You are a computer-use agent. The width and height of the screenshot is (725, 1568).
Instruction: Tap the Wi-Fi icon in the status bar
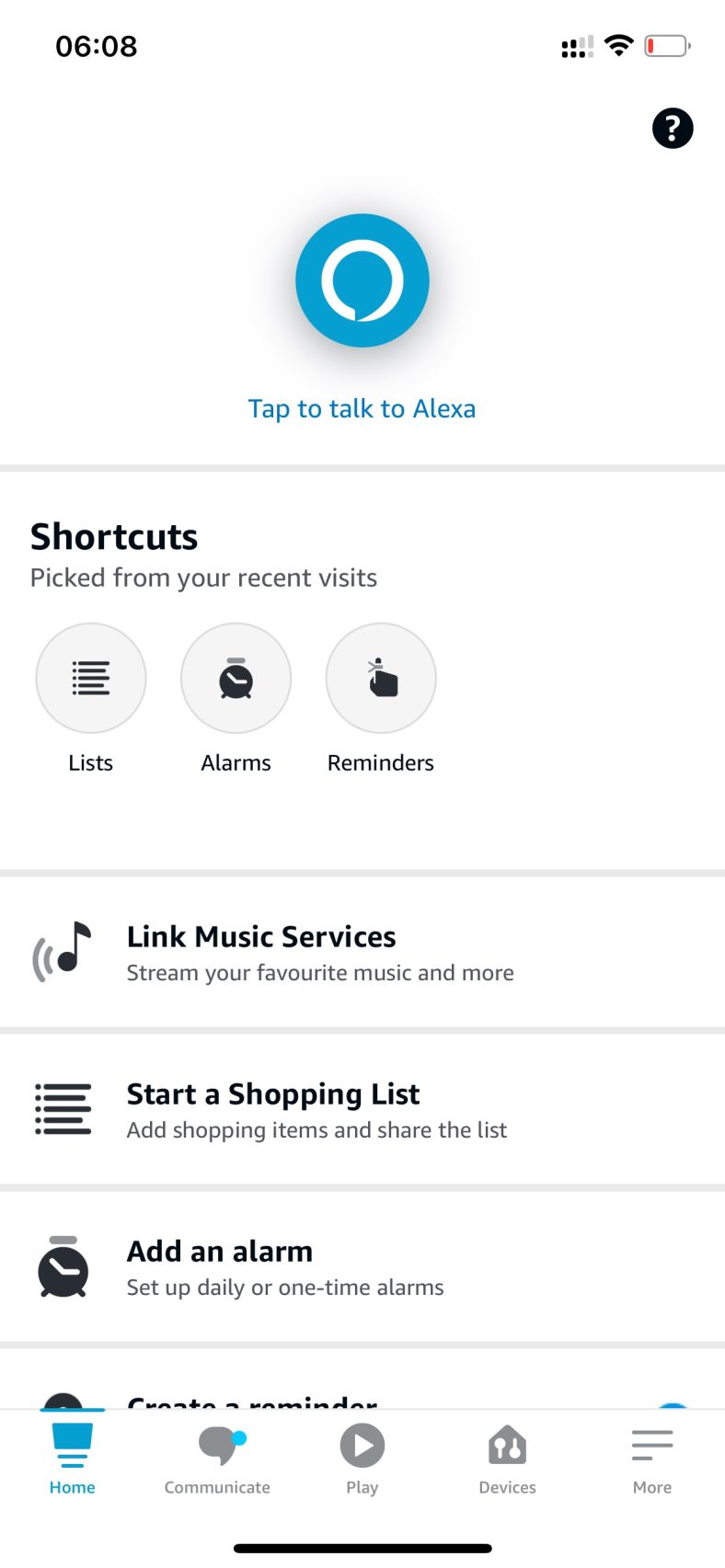point(618,45)
